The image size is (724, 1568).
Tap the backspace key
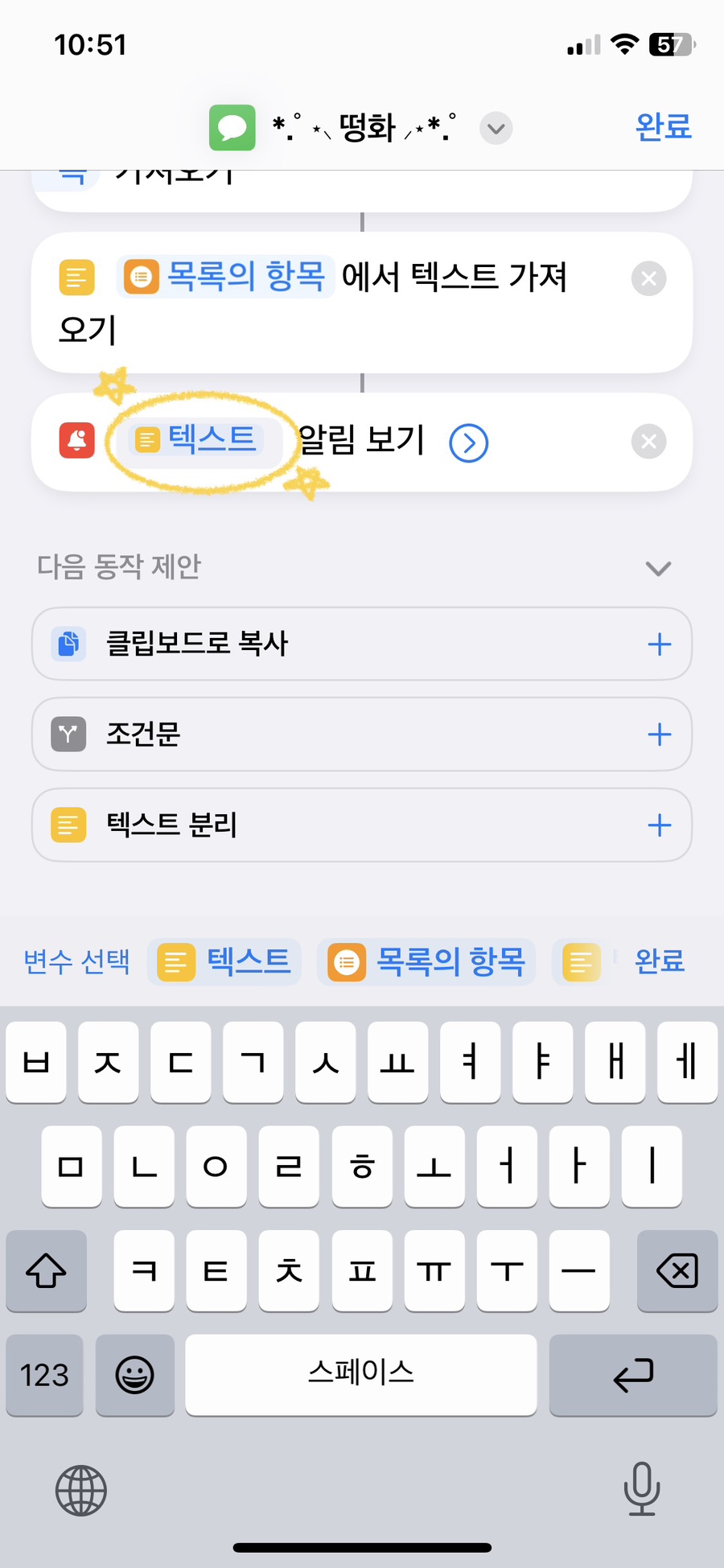click(x=677, y=1272)
